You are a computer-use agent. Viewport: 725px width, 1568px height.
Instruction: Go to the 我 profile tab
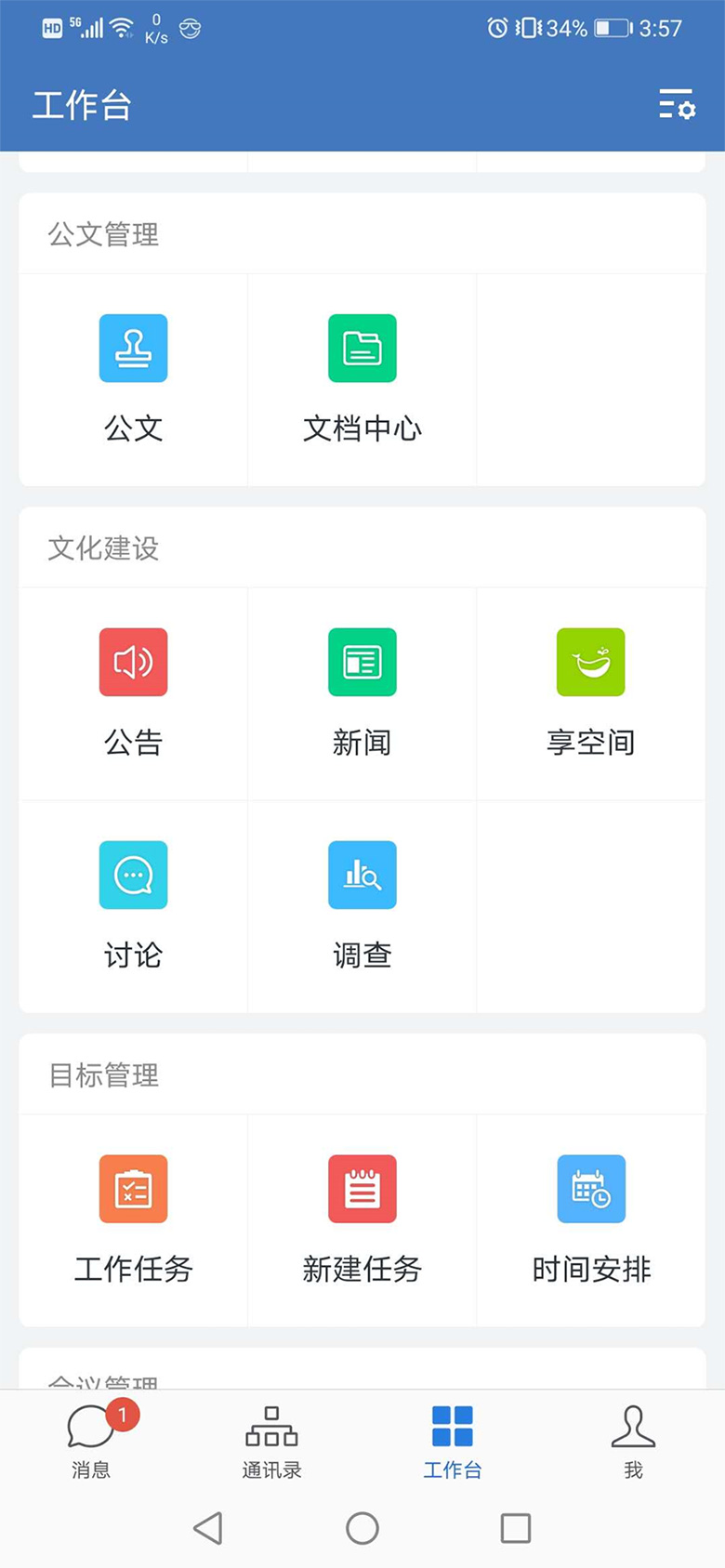(x=633, y=1441)
